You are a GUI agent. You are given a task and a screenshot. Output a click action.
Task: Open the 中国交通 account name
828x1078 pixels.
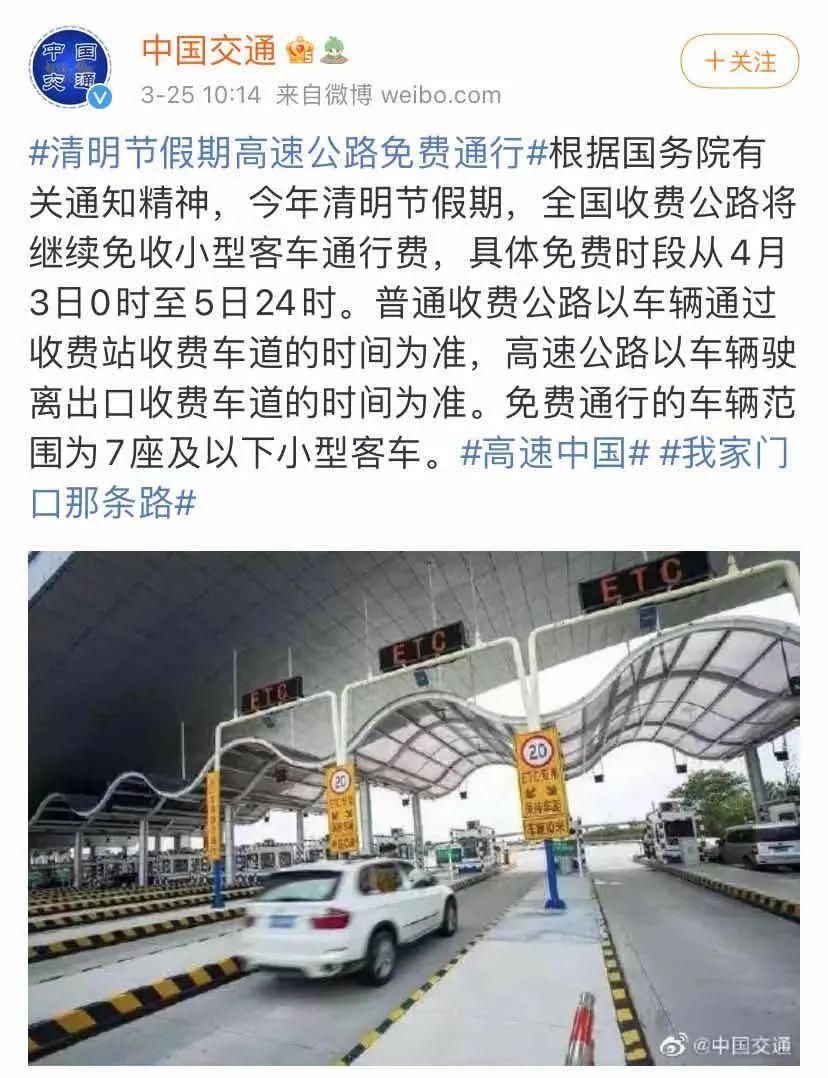208,49
